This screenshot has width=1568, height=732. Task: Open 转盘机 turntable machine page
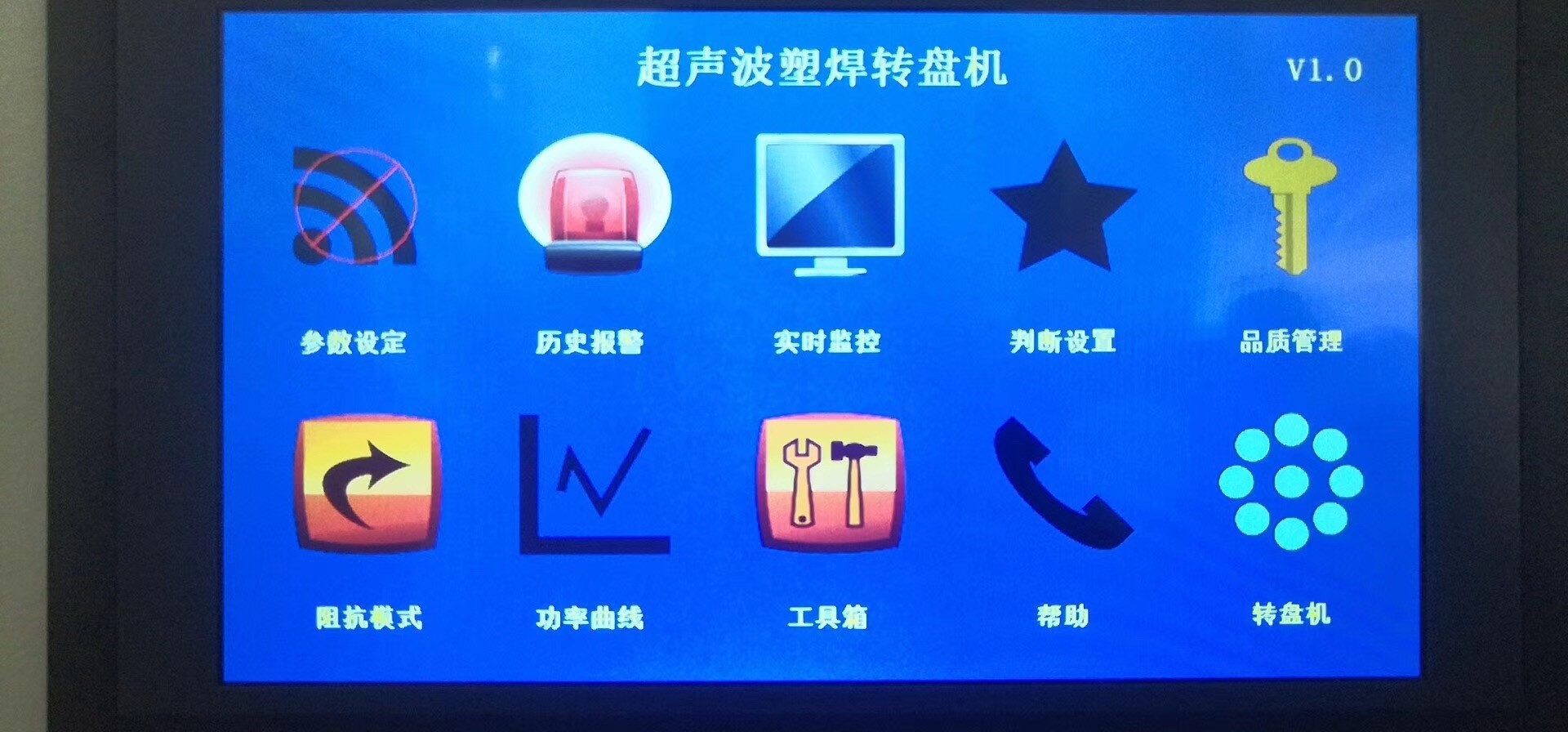click(x=1290, y=482)
